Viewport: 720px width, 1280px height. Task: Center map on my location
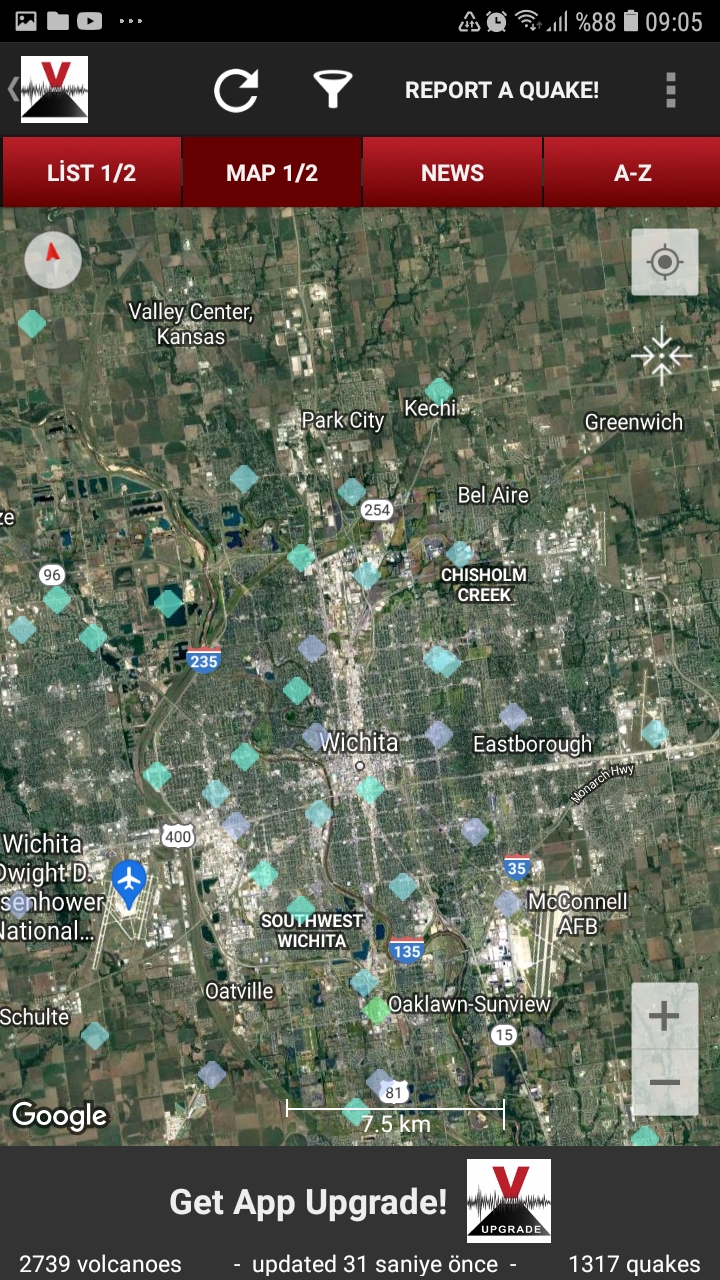click(665, 263)
